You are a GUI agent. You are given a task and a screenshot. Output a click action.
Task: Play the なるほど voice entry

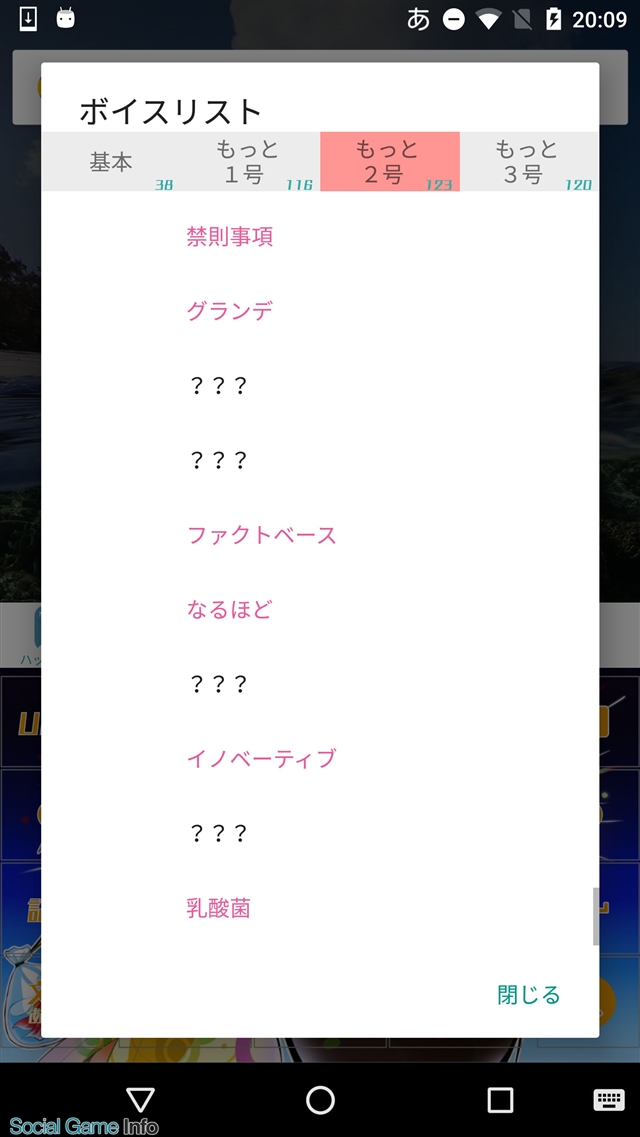(230, 609)
